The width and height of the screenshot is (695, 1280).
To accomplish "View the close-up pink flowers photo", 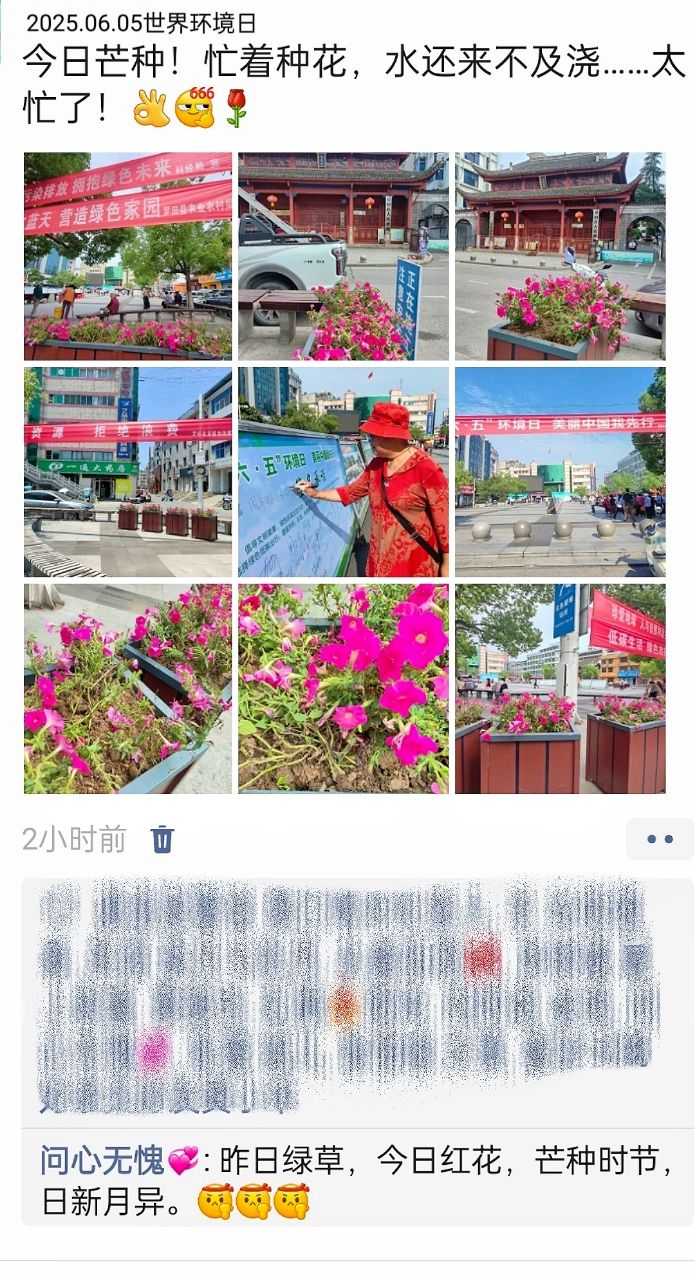I will click(x=343, y=689).
